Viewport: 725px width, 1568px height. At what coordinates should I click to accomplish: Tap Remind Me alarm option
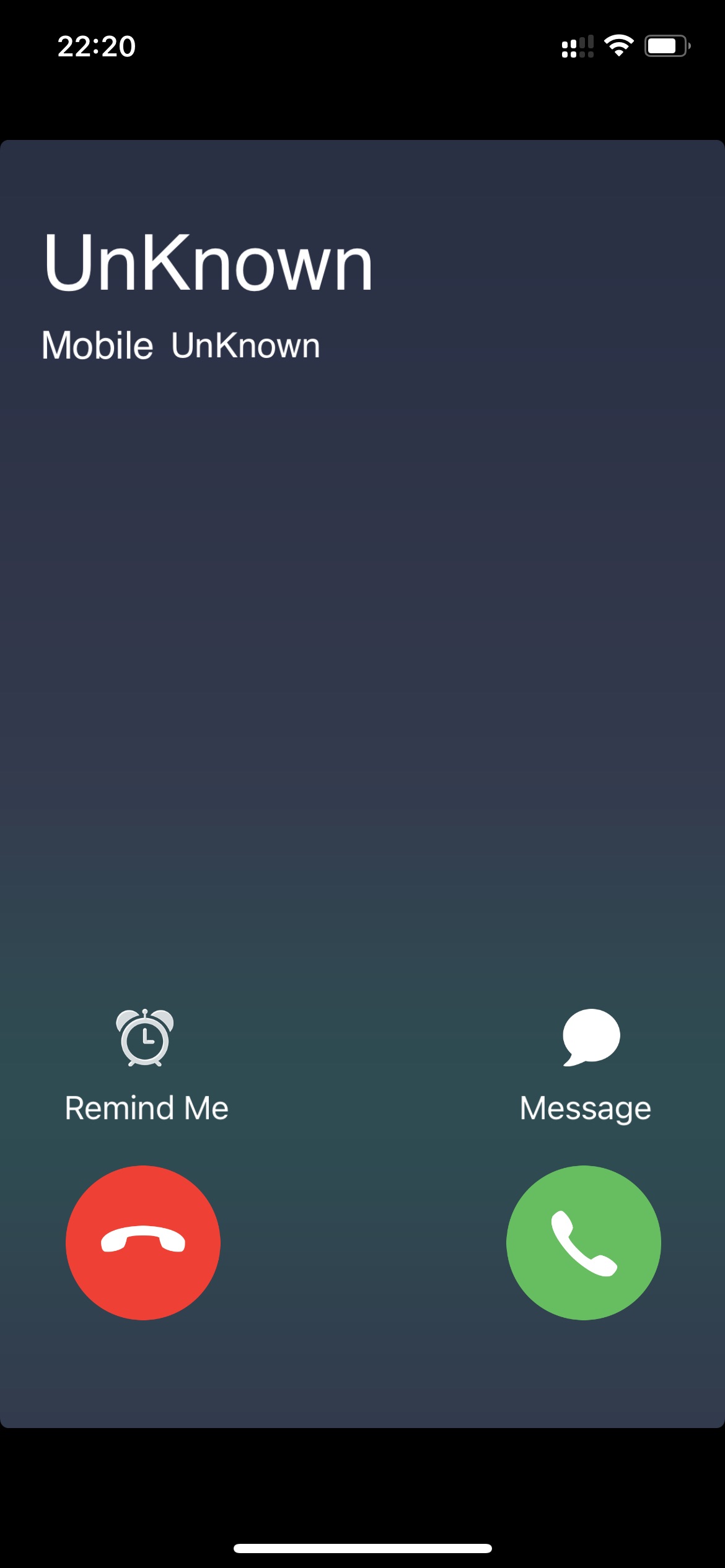[x=146, y=1066]
